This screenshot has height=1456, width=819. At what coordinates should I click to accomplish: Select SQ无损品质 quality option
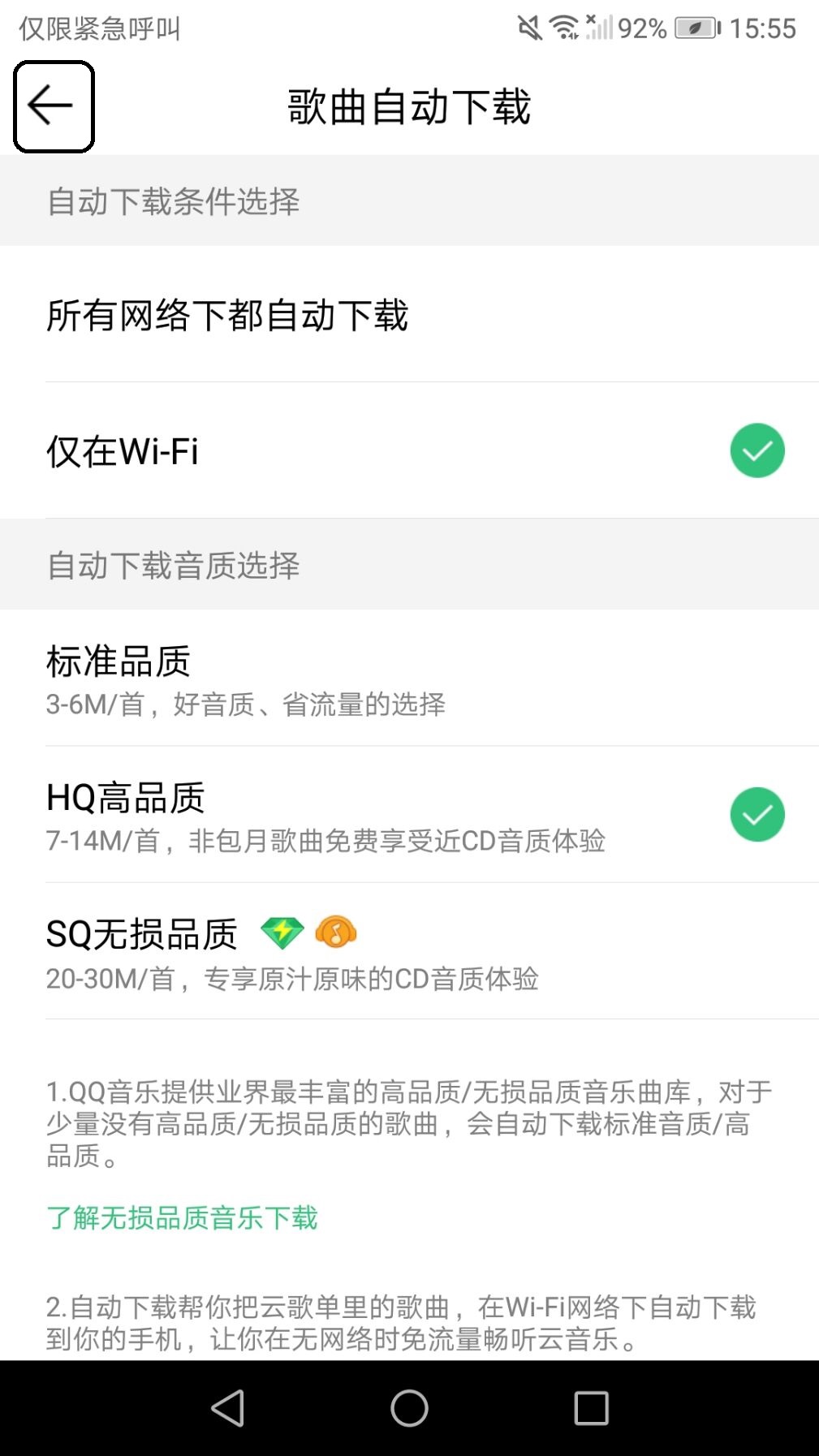pyautogui.click(x=244, y=950)
